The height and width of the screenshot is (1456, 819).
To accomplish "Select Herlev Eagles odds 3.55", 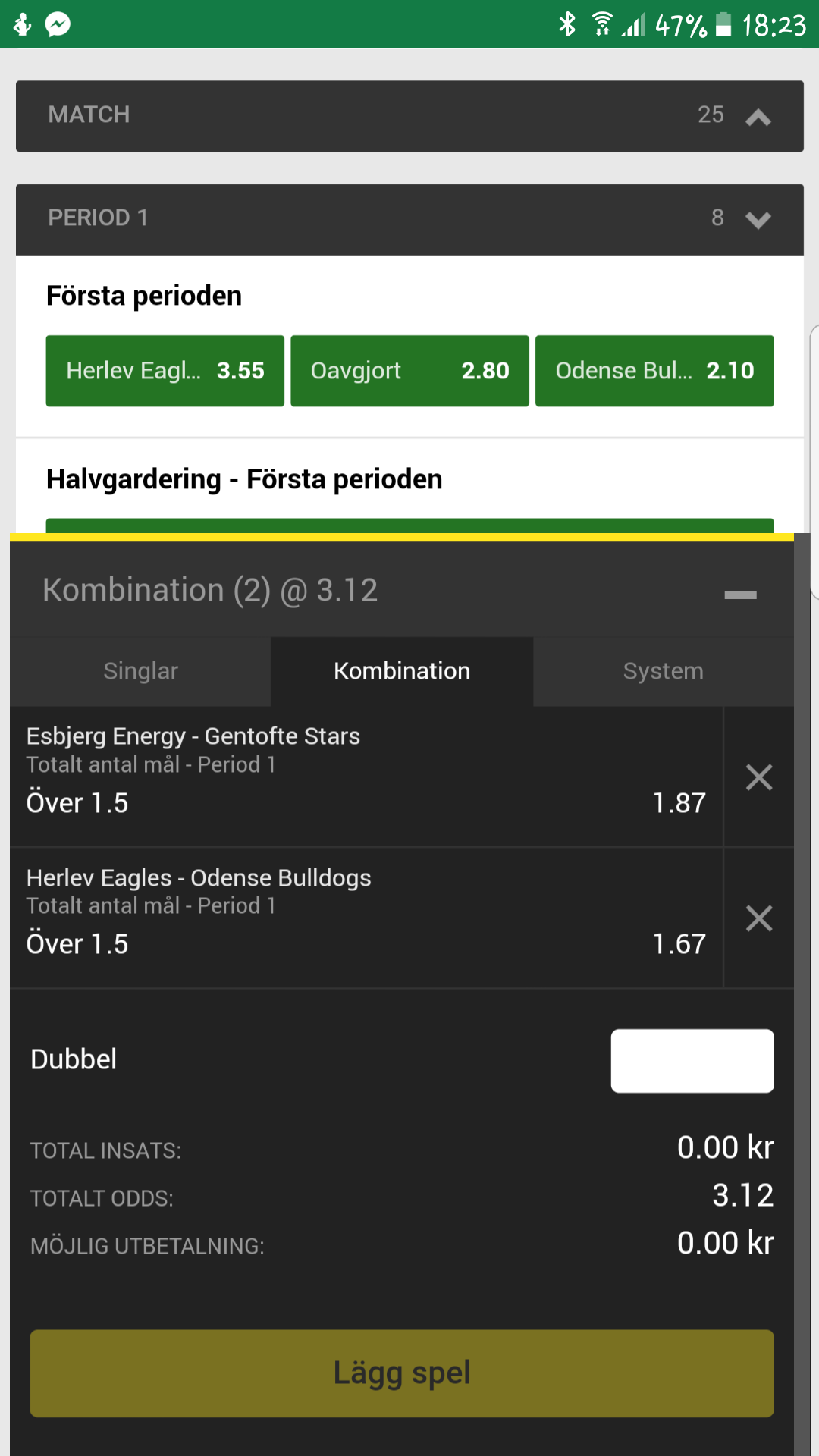I will 165,371.
